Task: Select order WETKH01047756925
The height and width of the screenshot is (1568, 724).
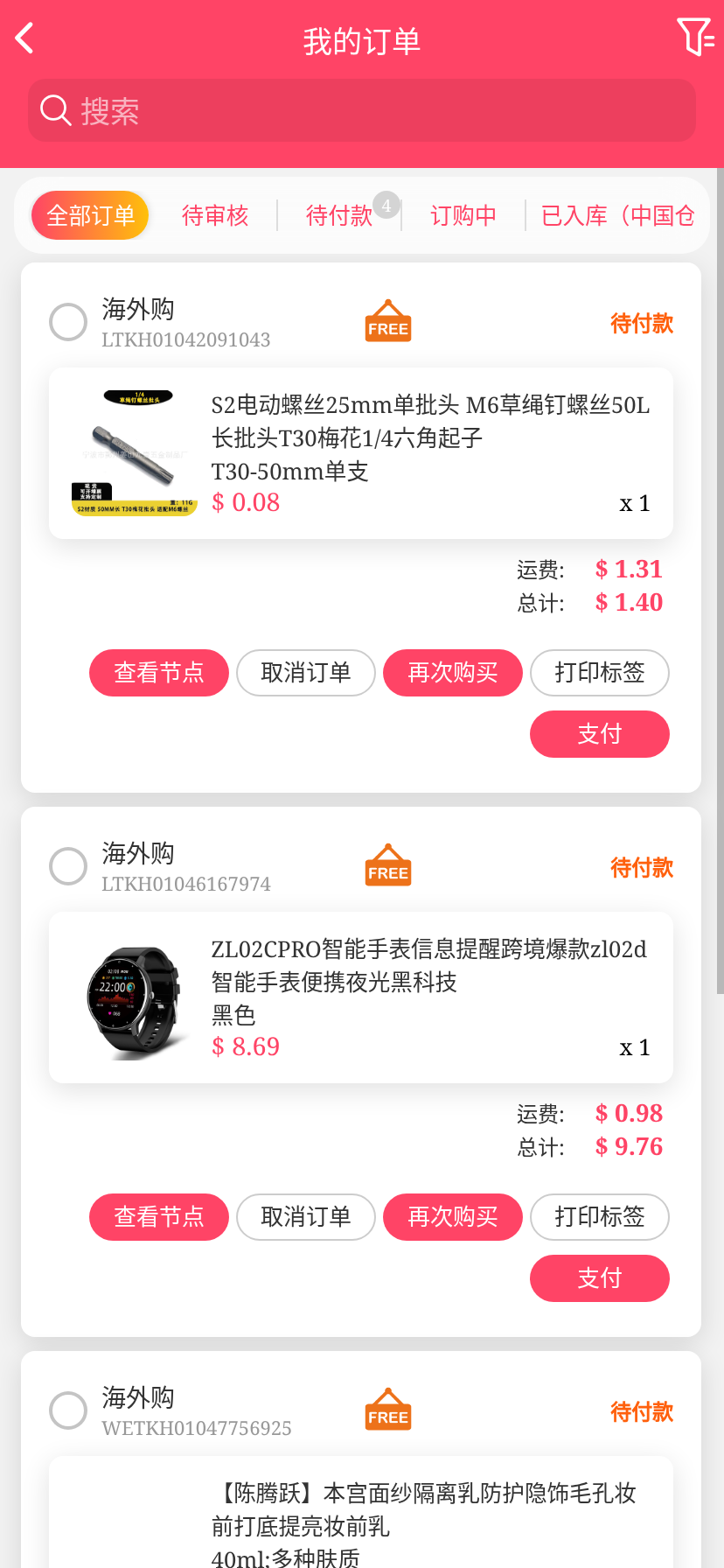Action: click(x=68, y=1410)
